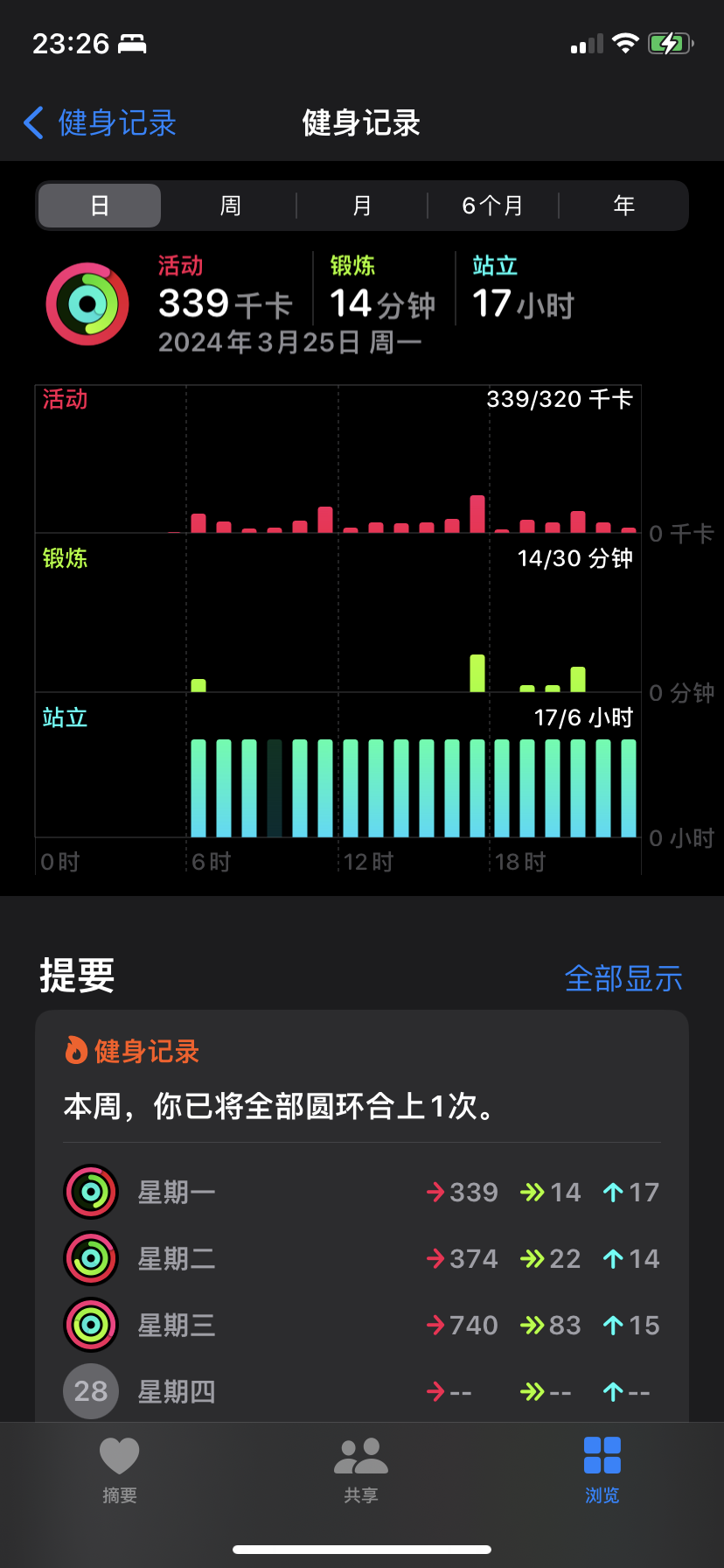Go back to 健身记录

point(100,123)
